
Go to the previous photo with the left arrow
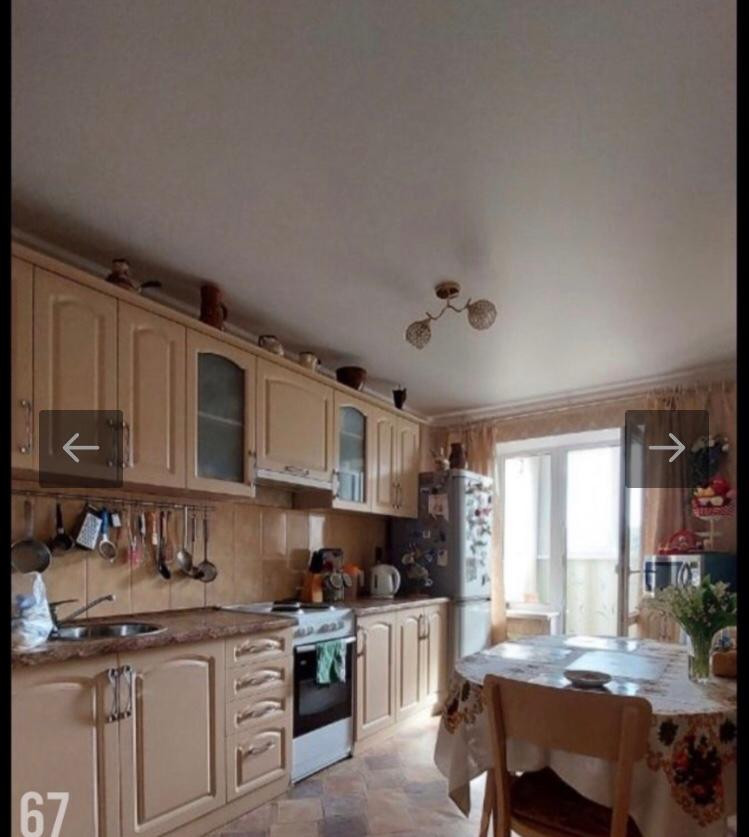(x=81, y=448)
